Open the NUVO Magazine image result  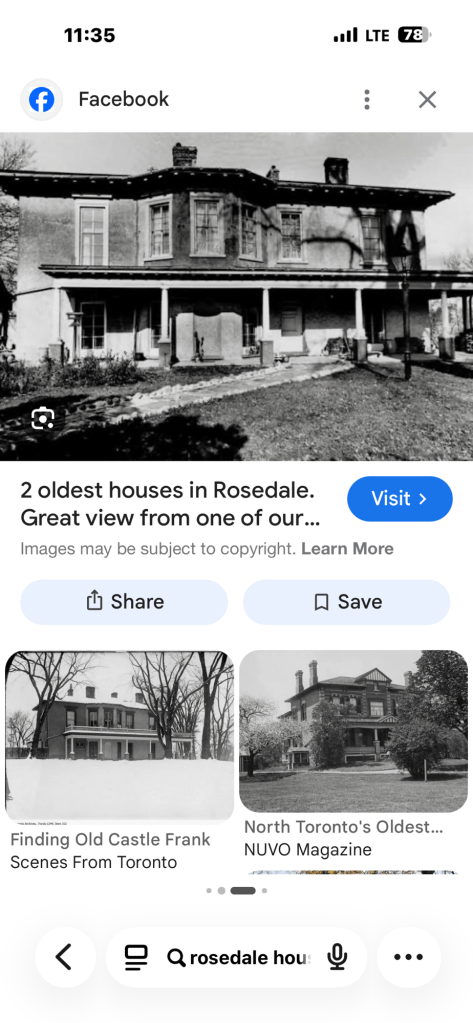pyautogui.click(x=353, y=731)
